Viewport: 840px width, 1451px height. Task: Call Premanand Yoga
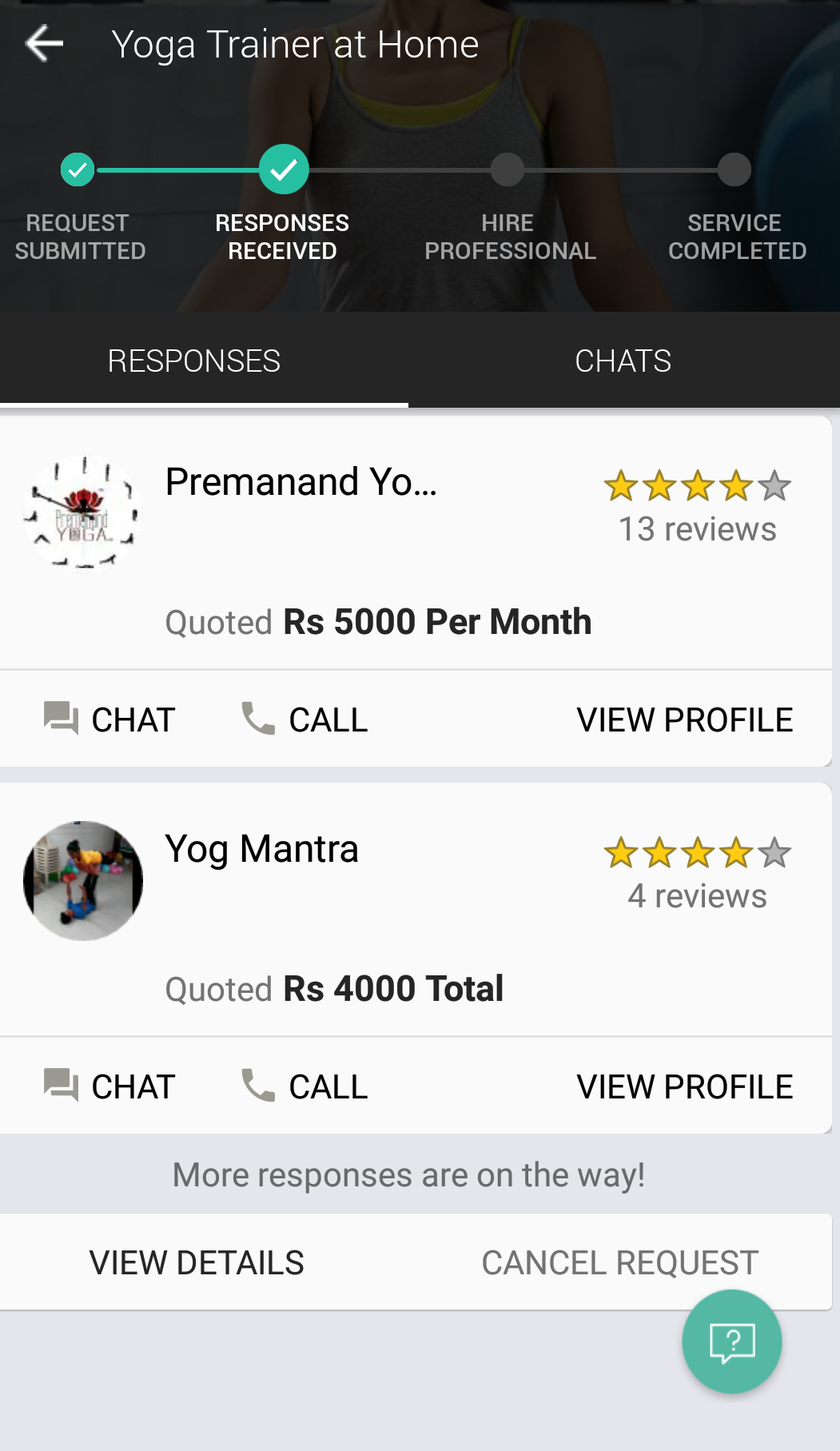[x=305, y=720]
